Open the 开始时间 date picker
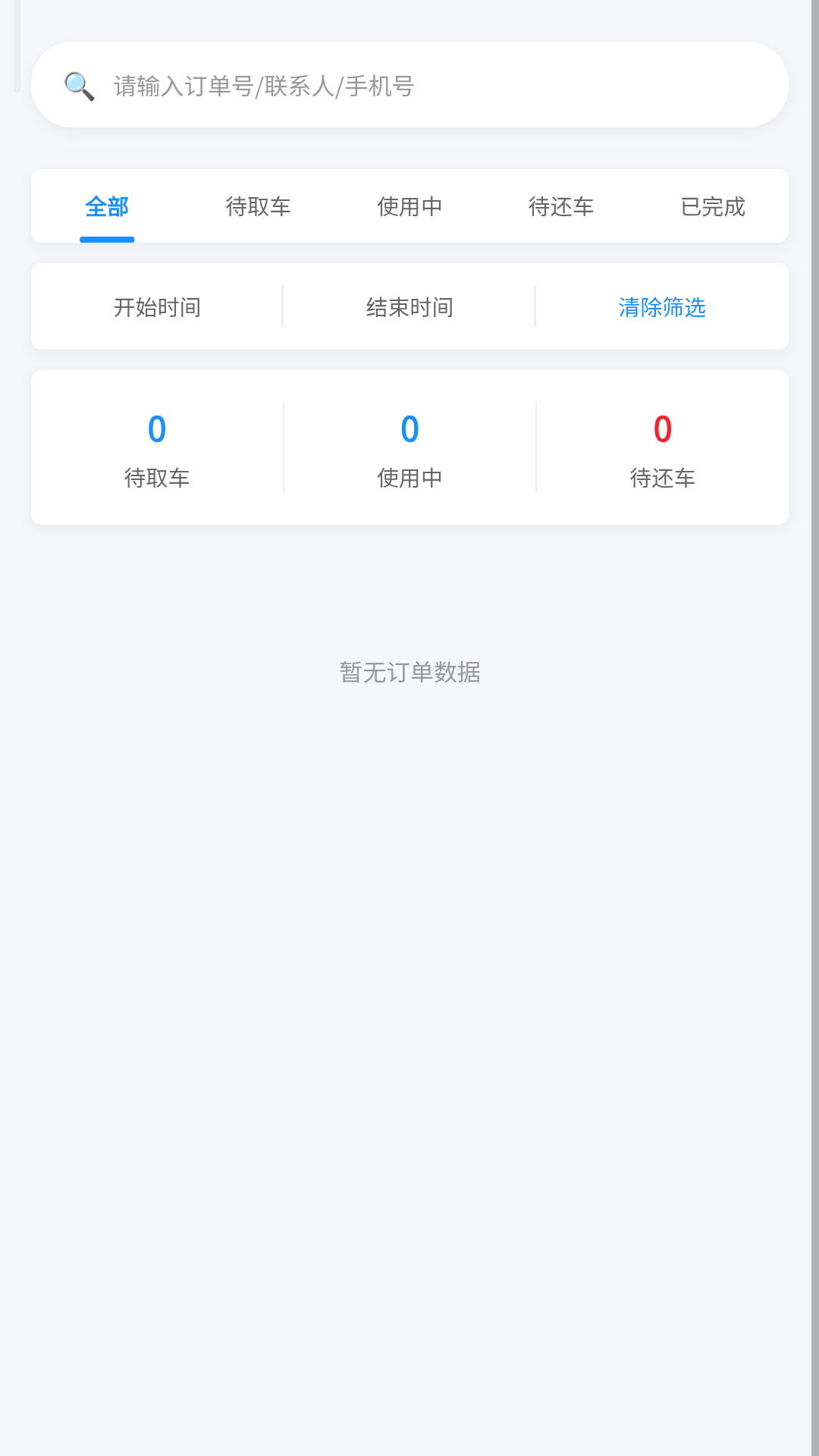This screenshot has width=819, height=1456. click(157, 306)
